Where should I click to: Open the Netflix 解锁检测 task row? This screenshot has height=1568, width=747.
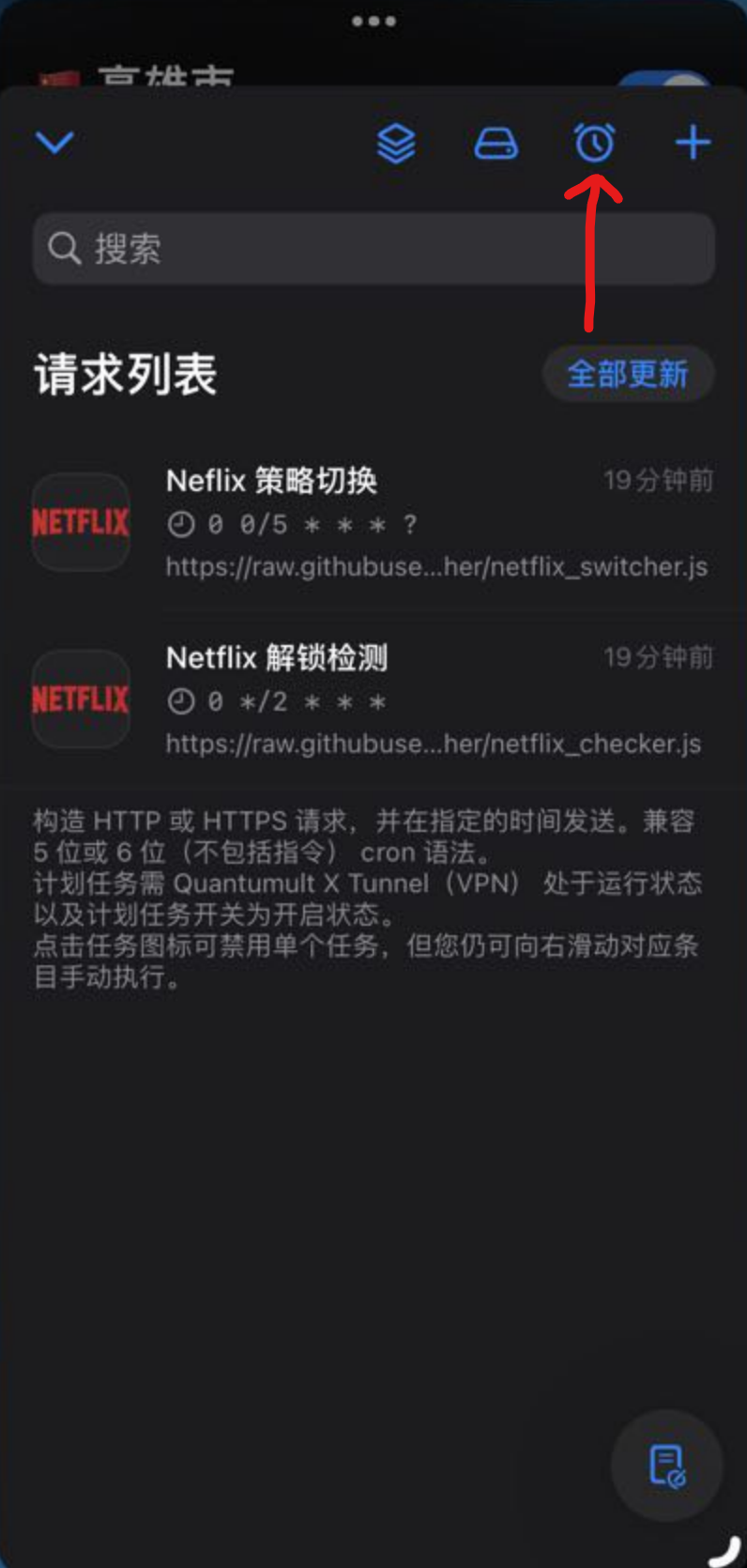pos(436,700)
